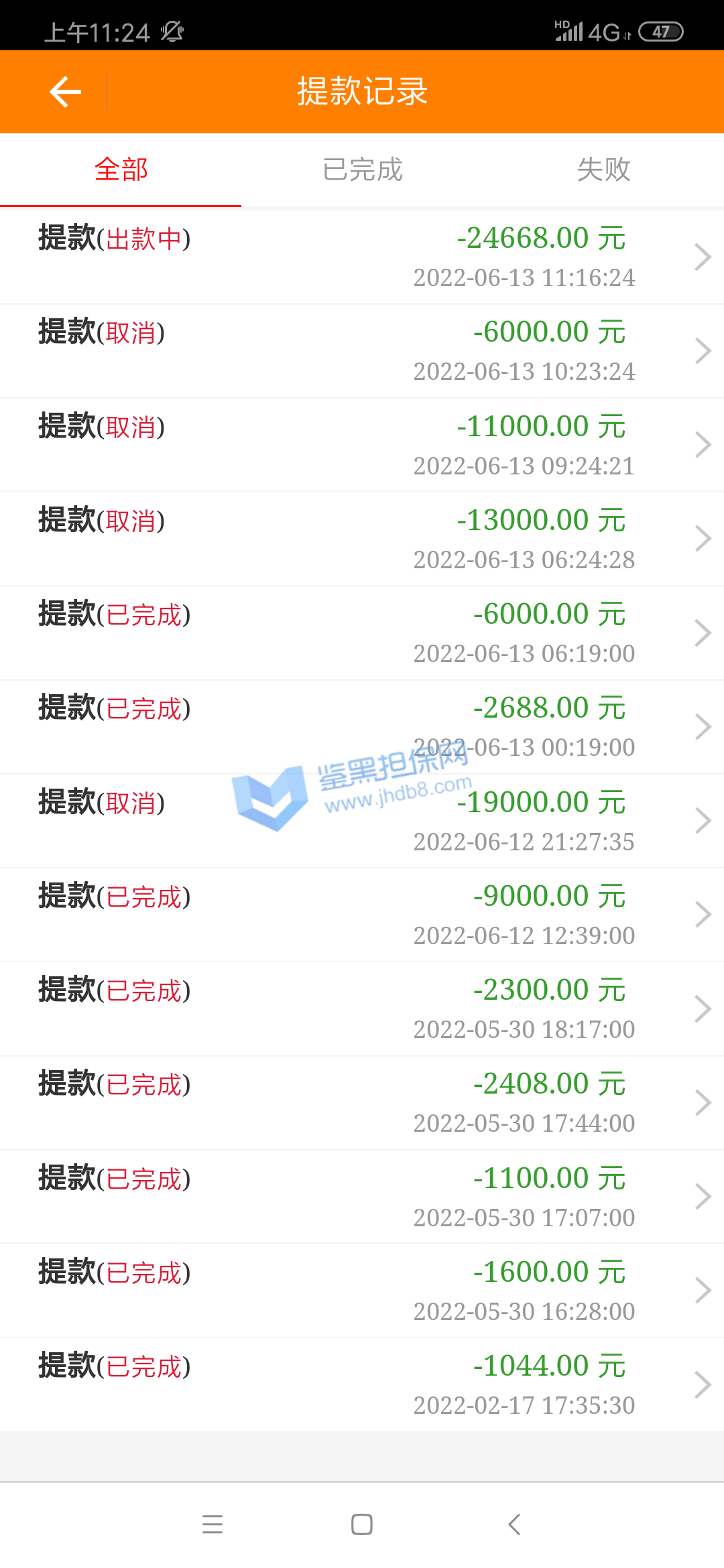Open the -24668.00 元 withdrawal in progress
The width and height of the screenshot is (724, 1568).
tap(362, 257)
